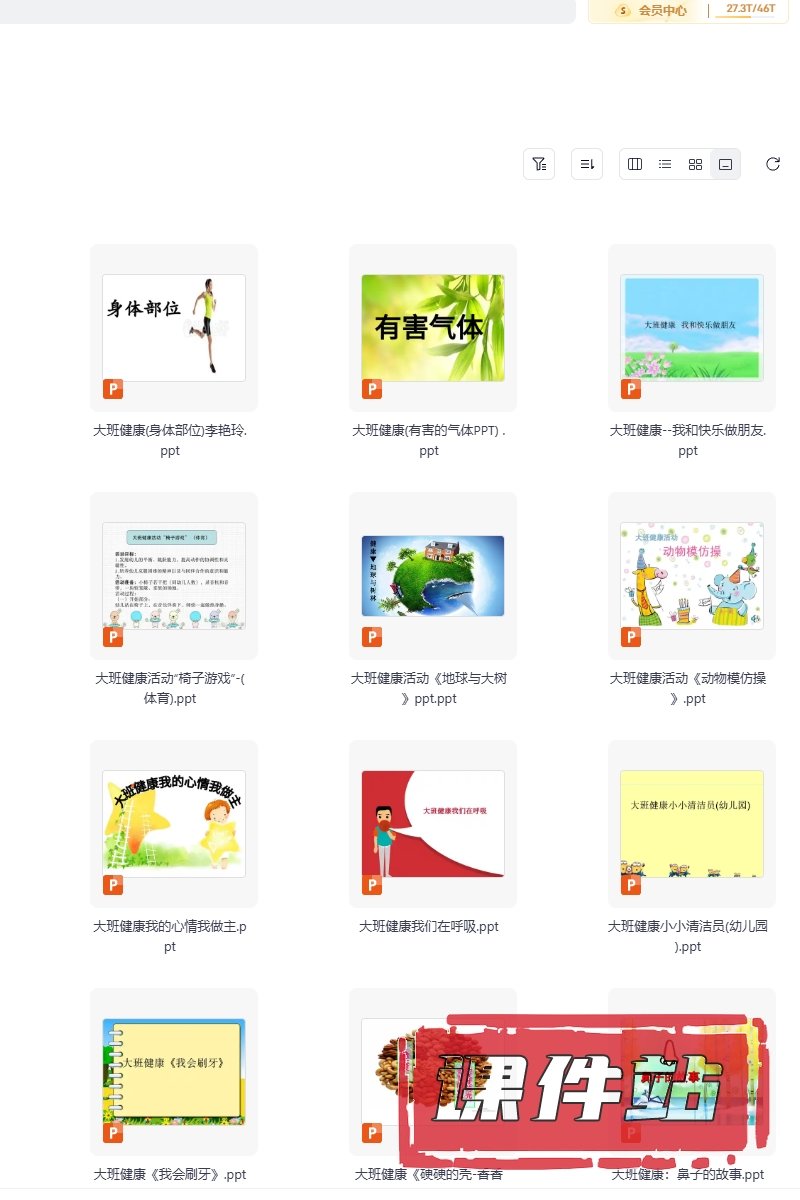Open 大班健康--我和快乐做朋友.ppt file
Image resolution: width=800 pixels, height=1200 pixels.
click(x=691, y=328)
